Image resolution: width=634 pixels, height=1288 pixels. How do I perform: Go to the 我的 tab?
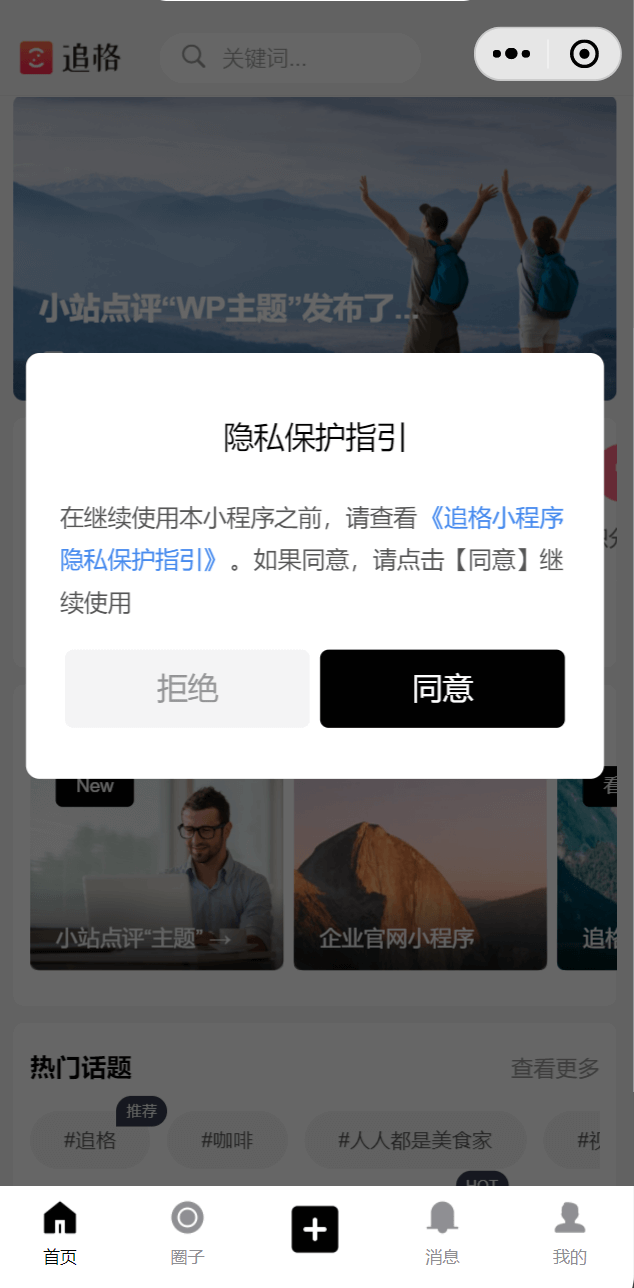(x=570, y=1234)
